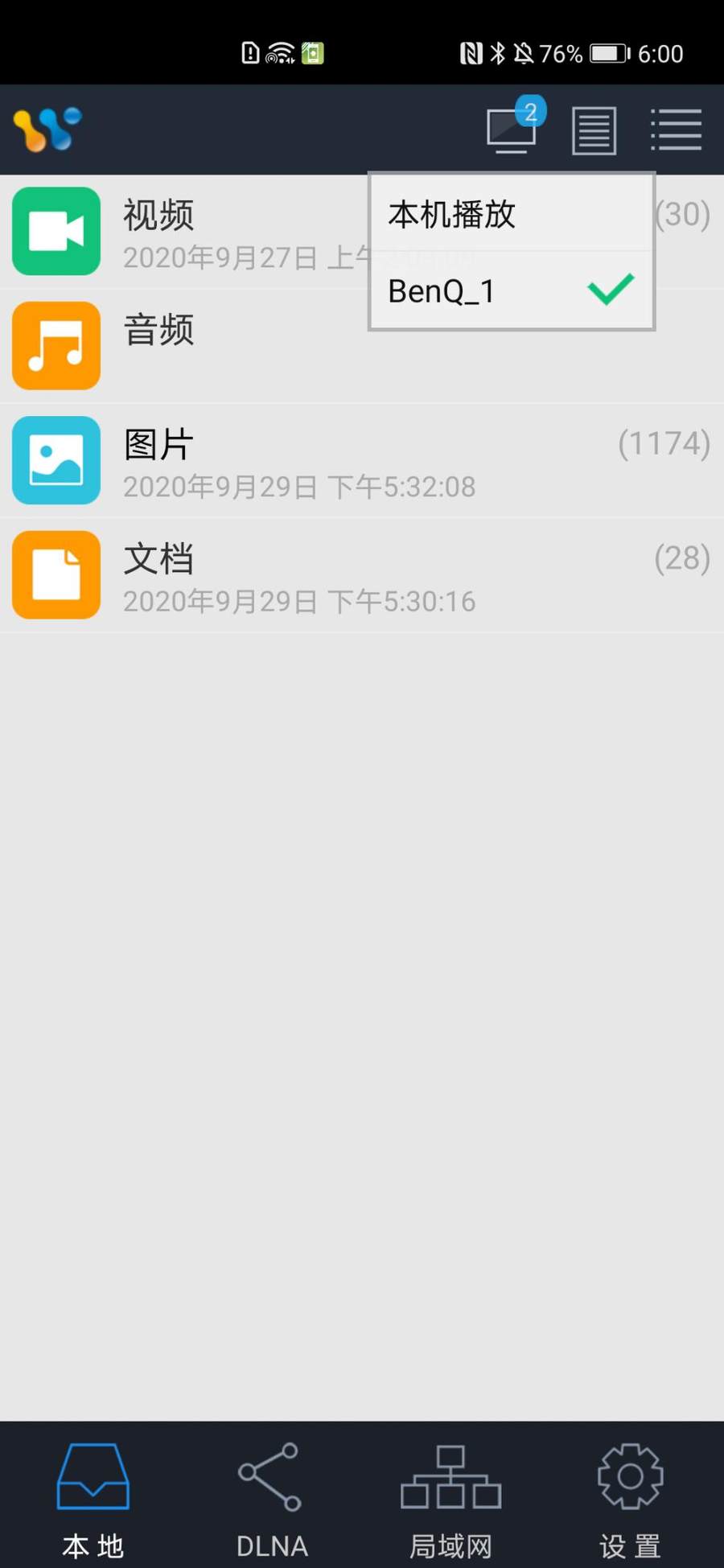Open the document-style view icon in the toolbar
The image size is (724, 1568).
click(x=594, y=130)
